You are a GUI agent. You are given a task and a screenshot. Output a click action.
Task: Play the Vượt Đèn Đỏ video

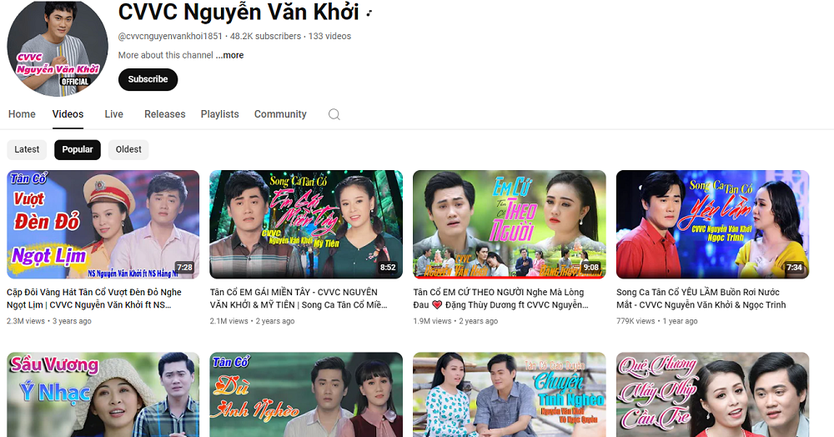[x=103, y=224]
